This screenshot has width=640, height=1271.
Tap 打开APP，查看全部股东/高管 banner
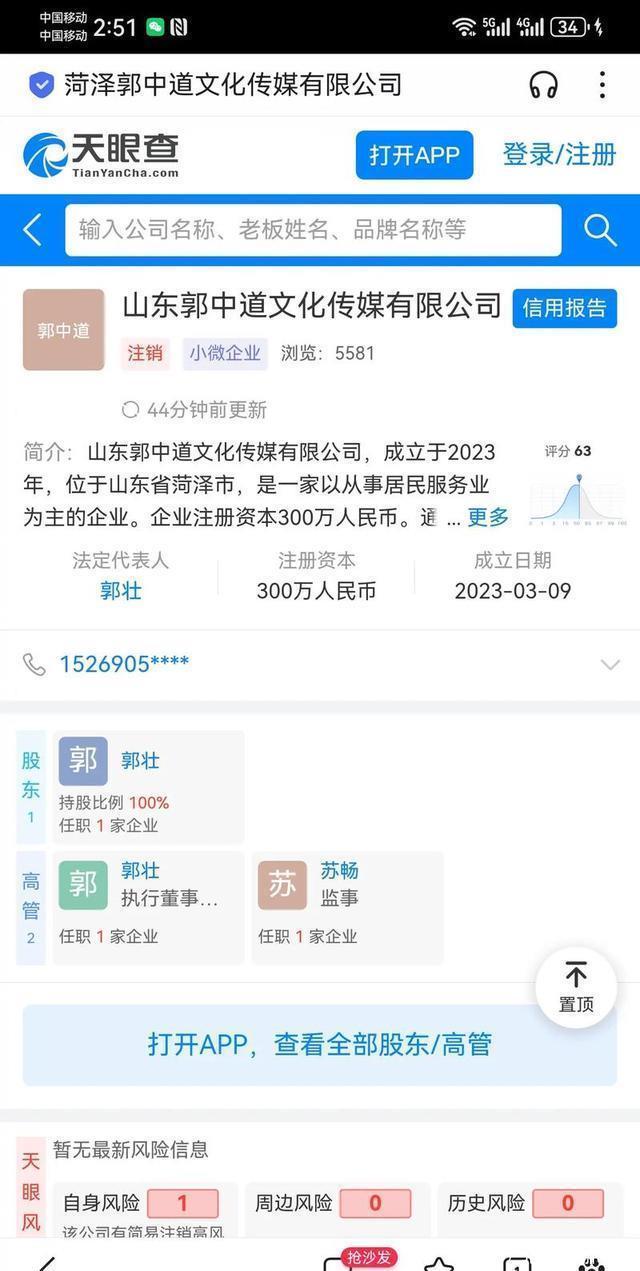click(x=320, y=1045)
